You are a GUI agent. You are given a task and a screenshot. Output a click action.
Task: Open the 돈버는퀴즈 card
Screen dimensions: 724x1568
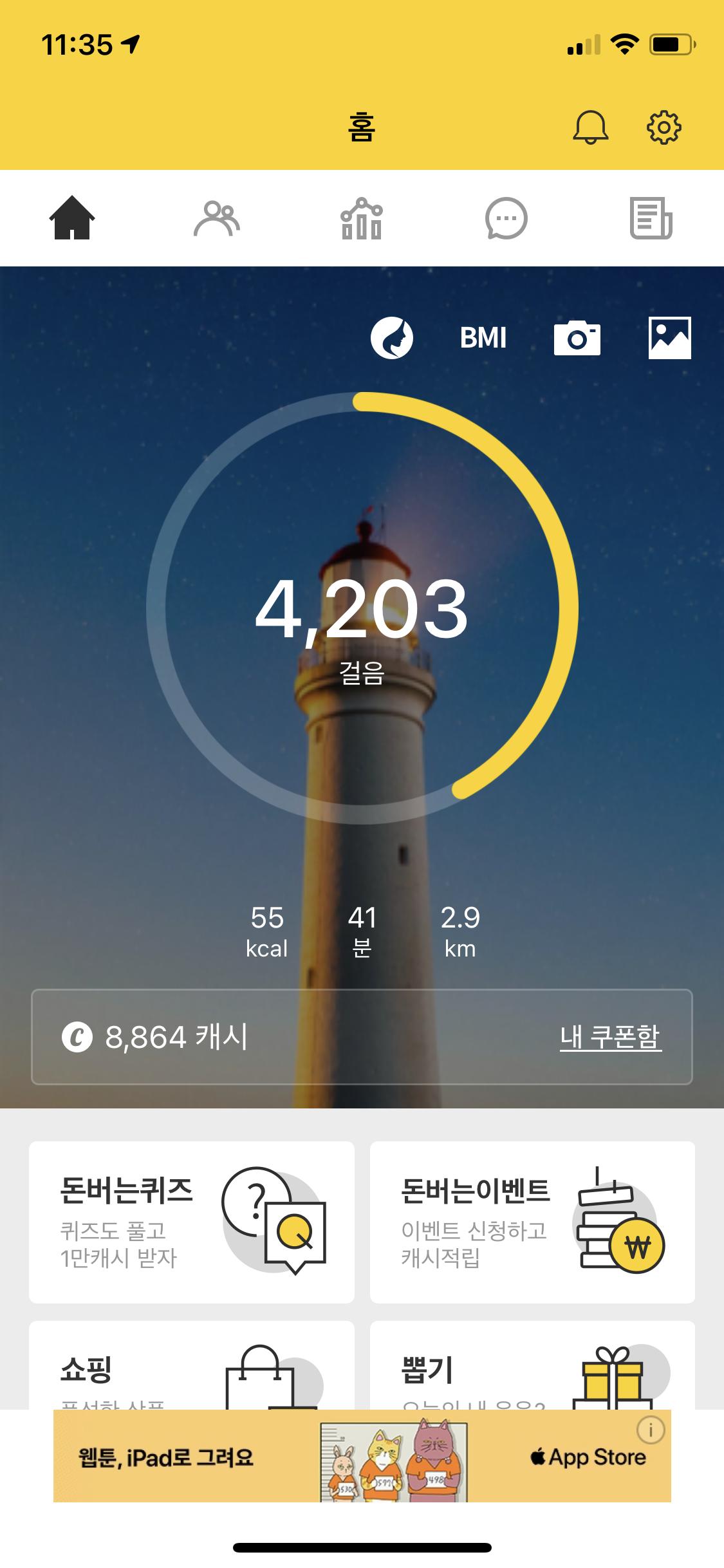point(192,1222)
